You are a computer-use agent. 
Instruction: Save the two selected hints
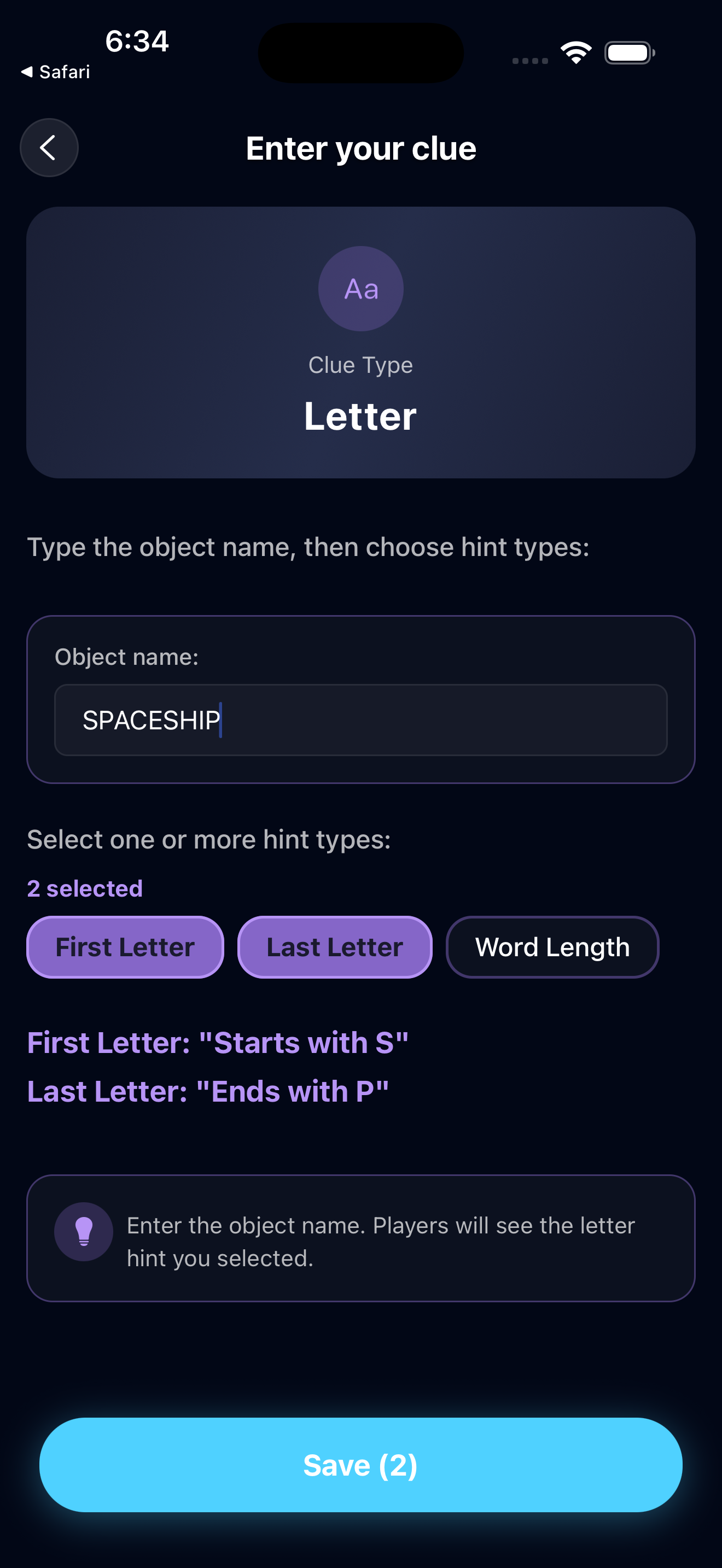(x=360, y=1465)
